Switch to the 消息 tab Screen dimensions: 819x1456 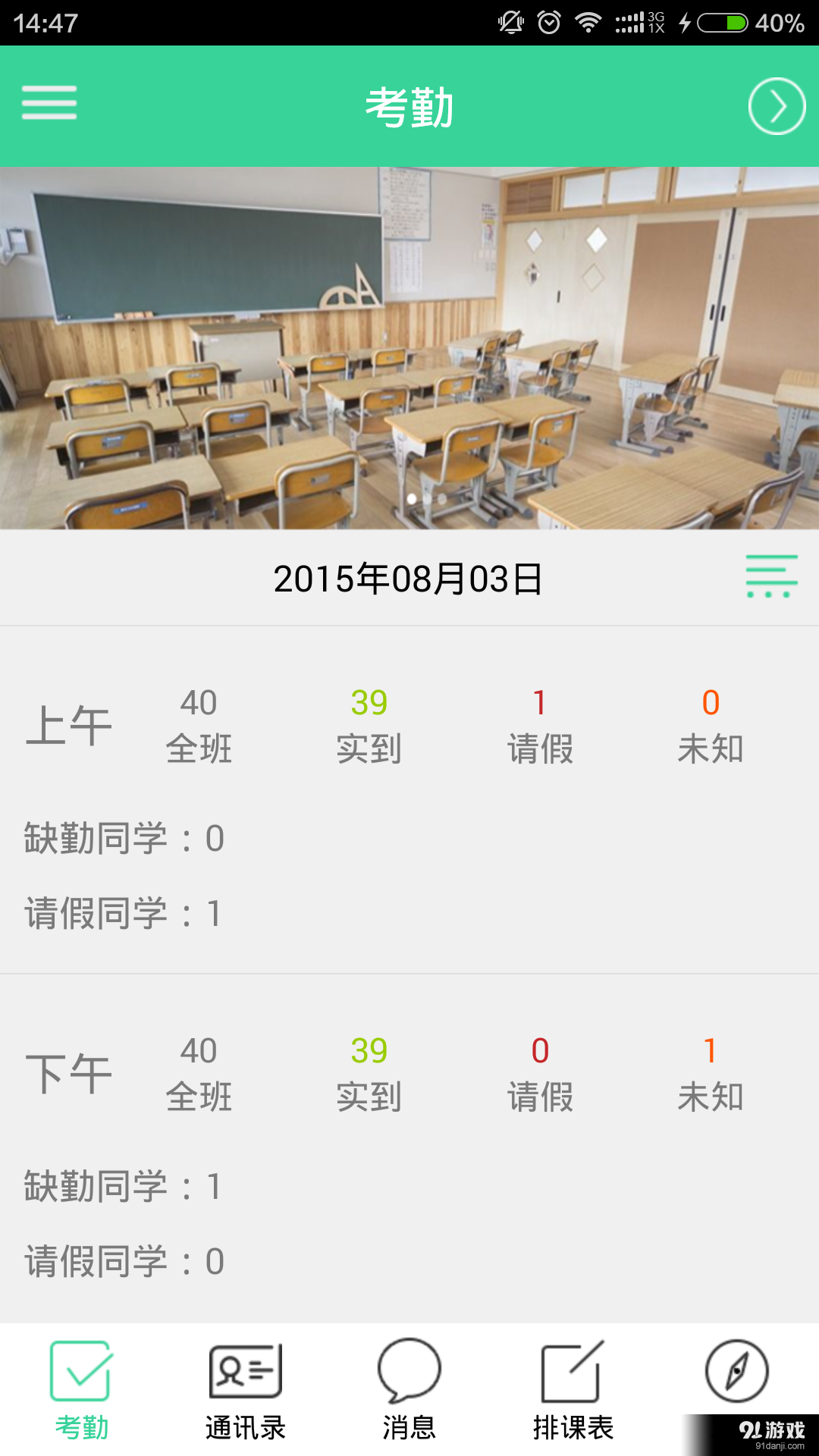[409, 1395]
